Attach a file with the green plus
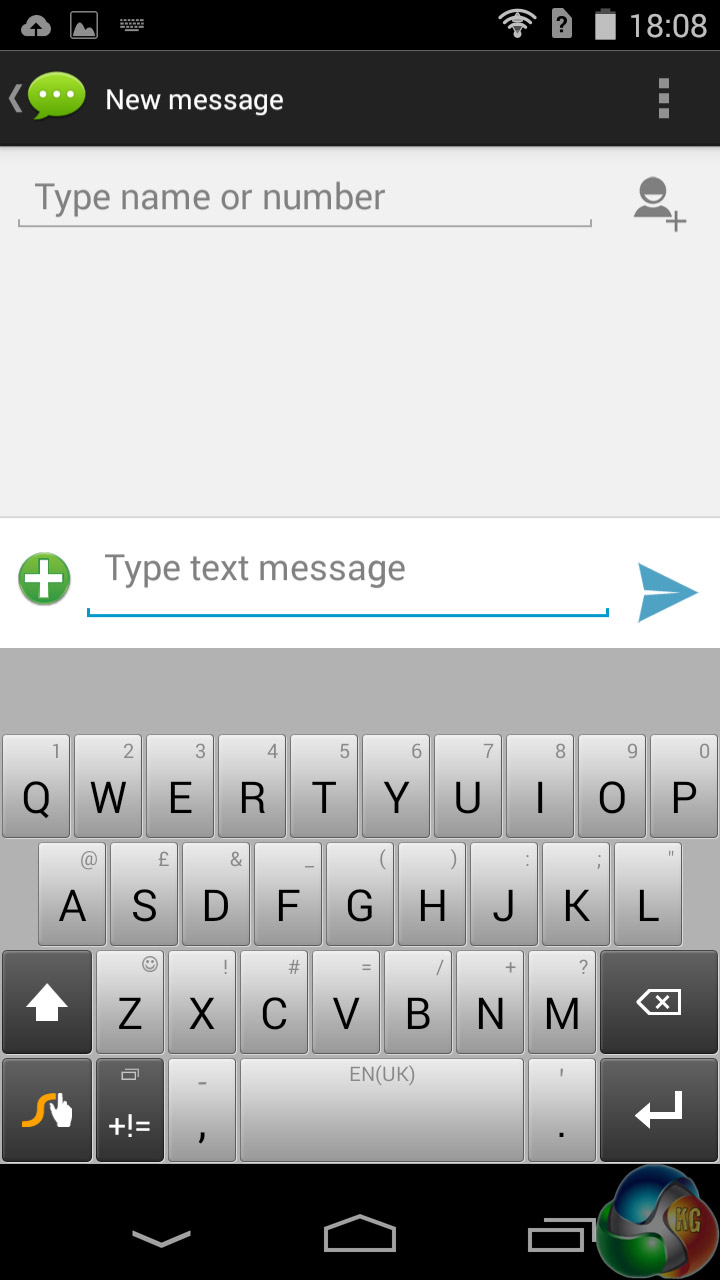The height and width of the screenshot is (1280, 720). [44, 579]
